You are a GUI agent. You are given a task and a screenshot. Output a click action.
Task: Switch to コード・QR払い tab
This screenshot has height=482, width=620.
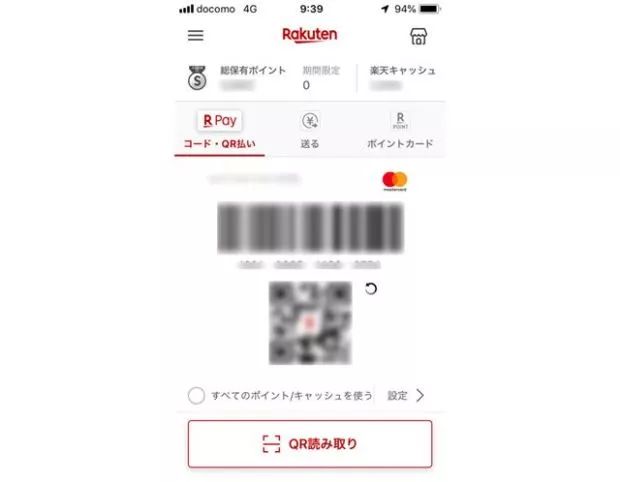tap(220, 130)
